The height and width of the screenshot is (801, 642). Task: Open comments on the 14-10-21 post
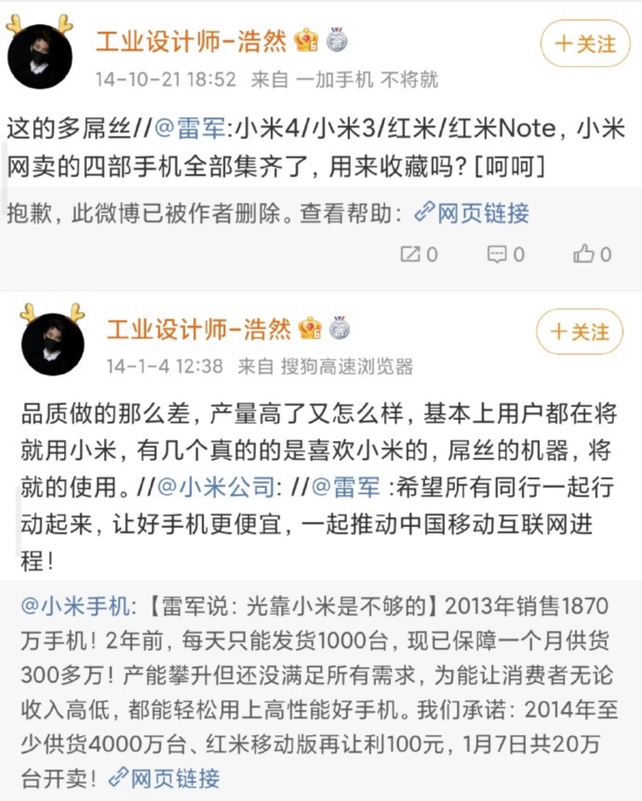tap(505, 255)
